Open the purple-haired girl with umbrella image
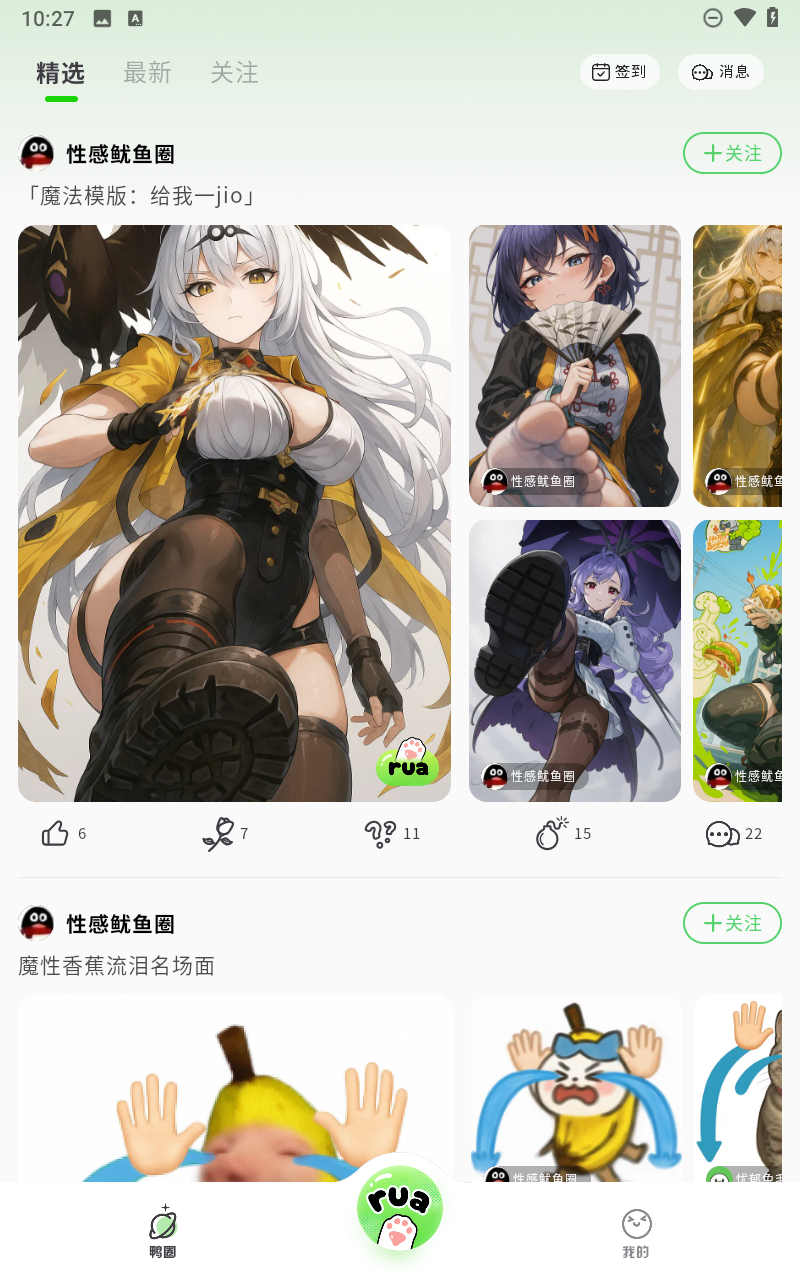The image size is (800, 1280). (x=574, y=660)
